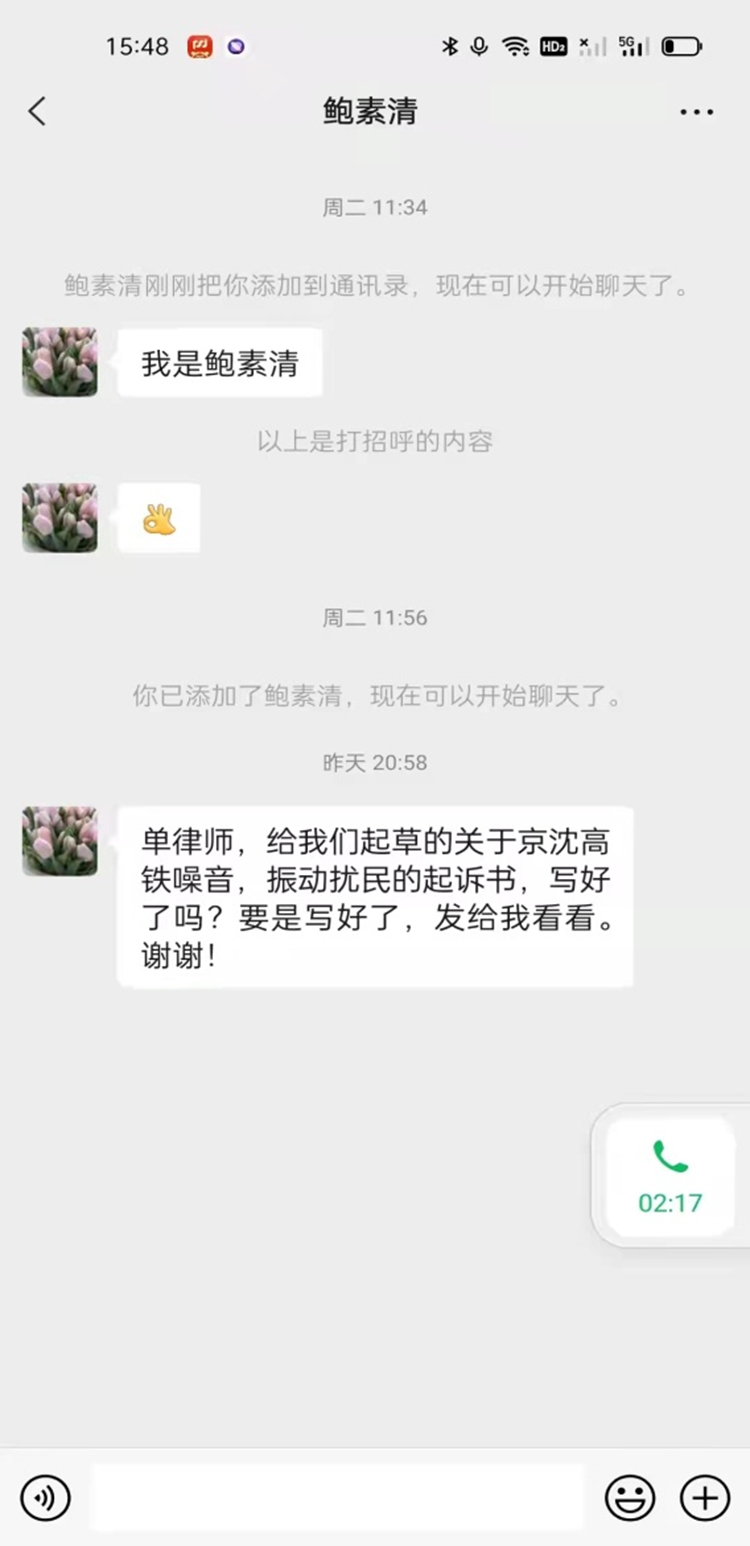
Task: Focus the message text field
Action: [338, 1497]
